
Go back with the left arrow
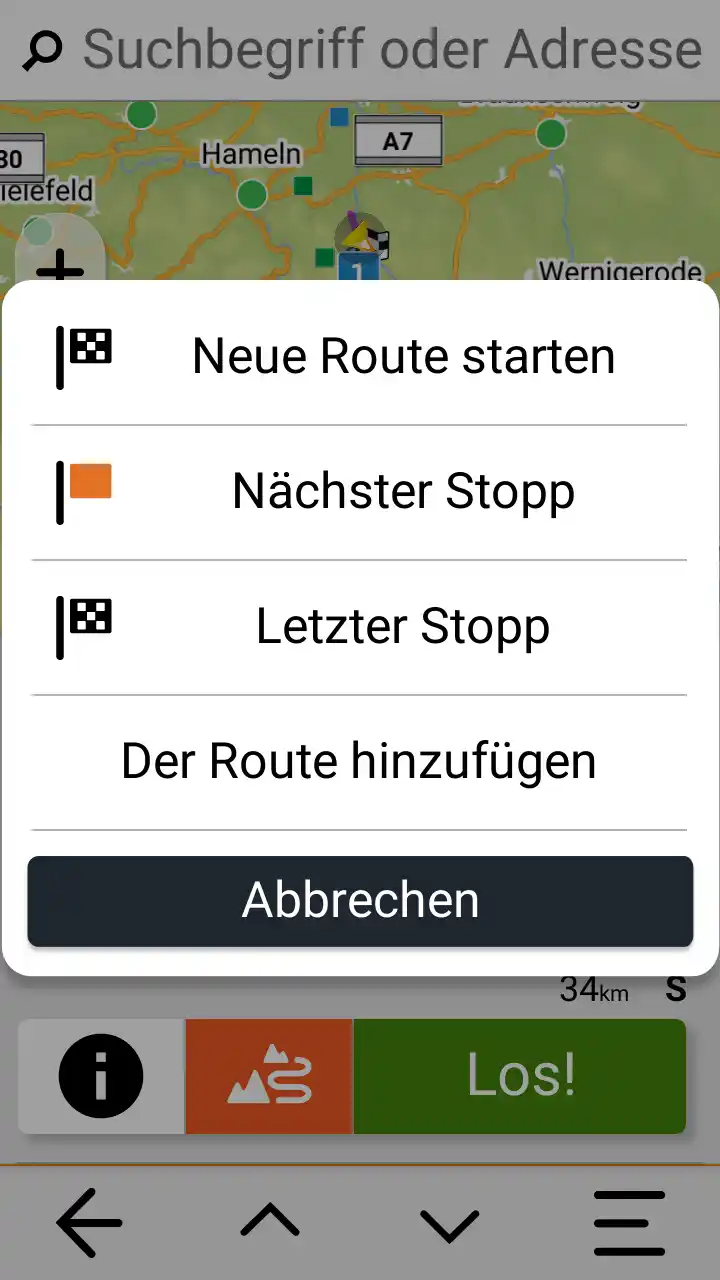click(x=89, y=1222)
